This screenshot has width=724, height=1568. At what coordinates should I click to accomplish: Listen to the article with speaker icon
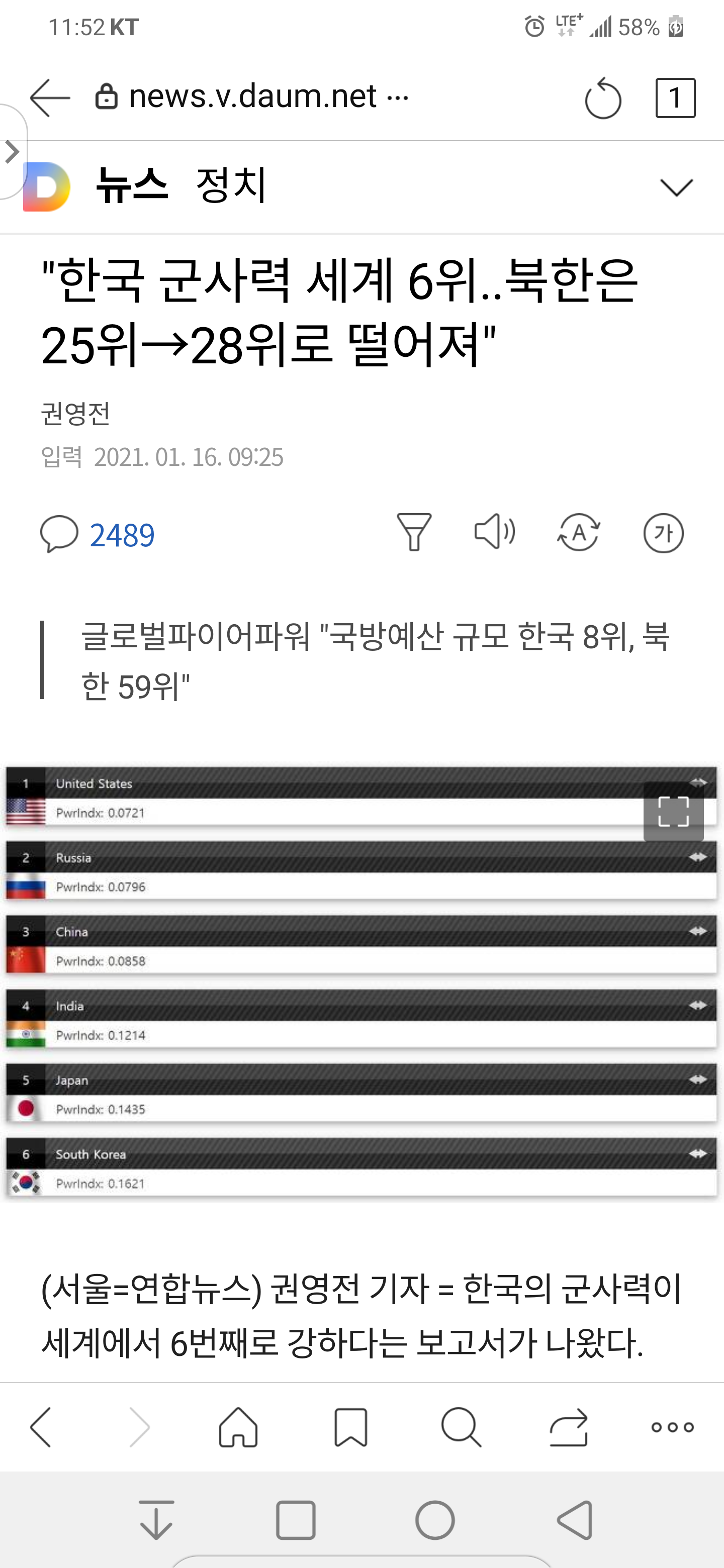click(x=494, y=532)
